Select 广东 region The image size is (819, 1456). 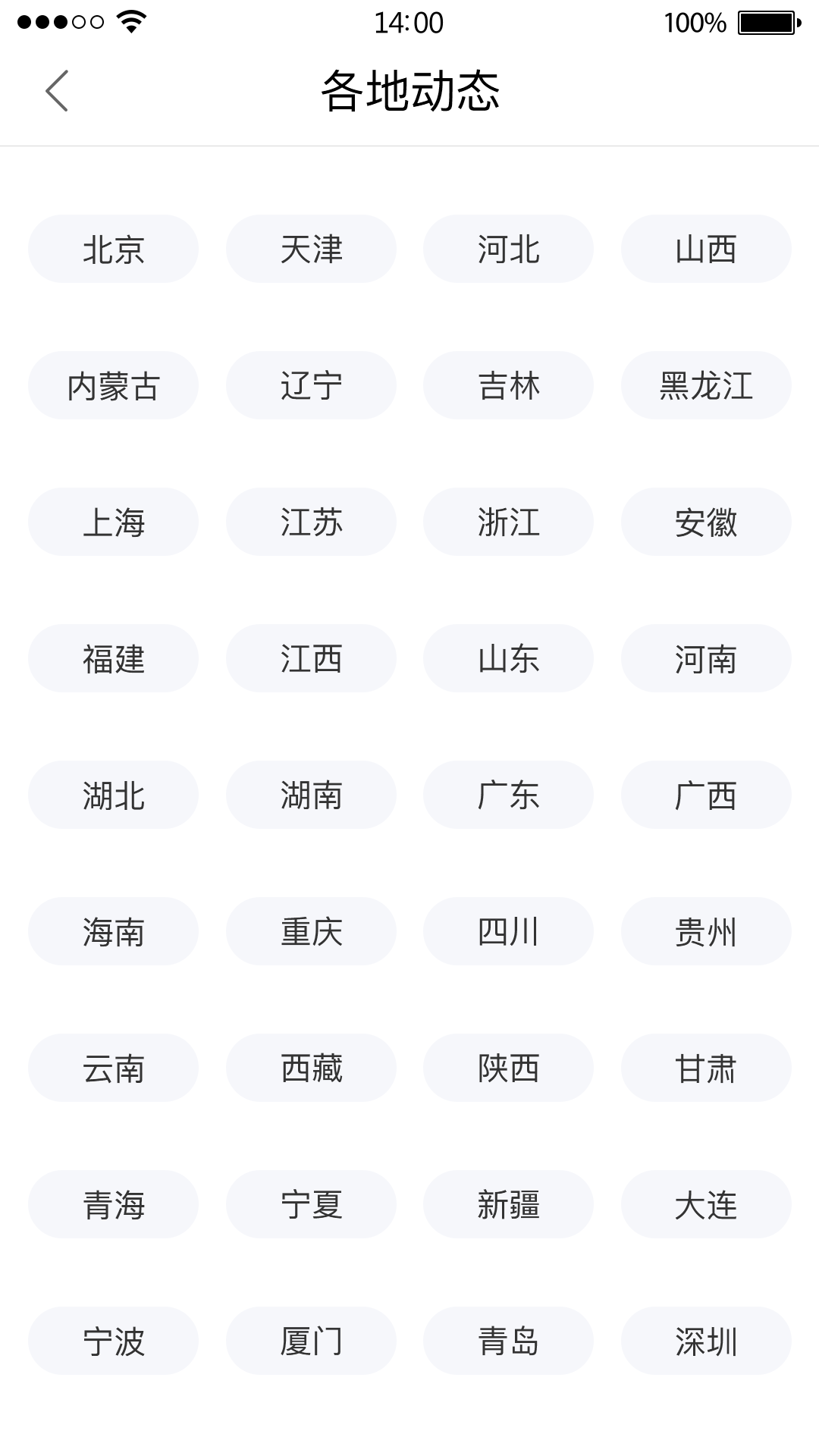pos(508,795)
